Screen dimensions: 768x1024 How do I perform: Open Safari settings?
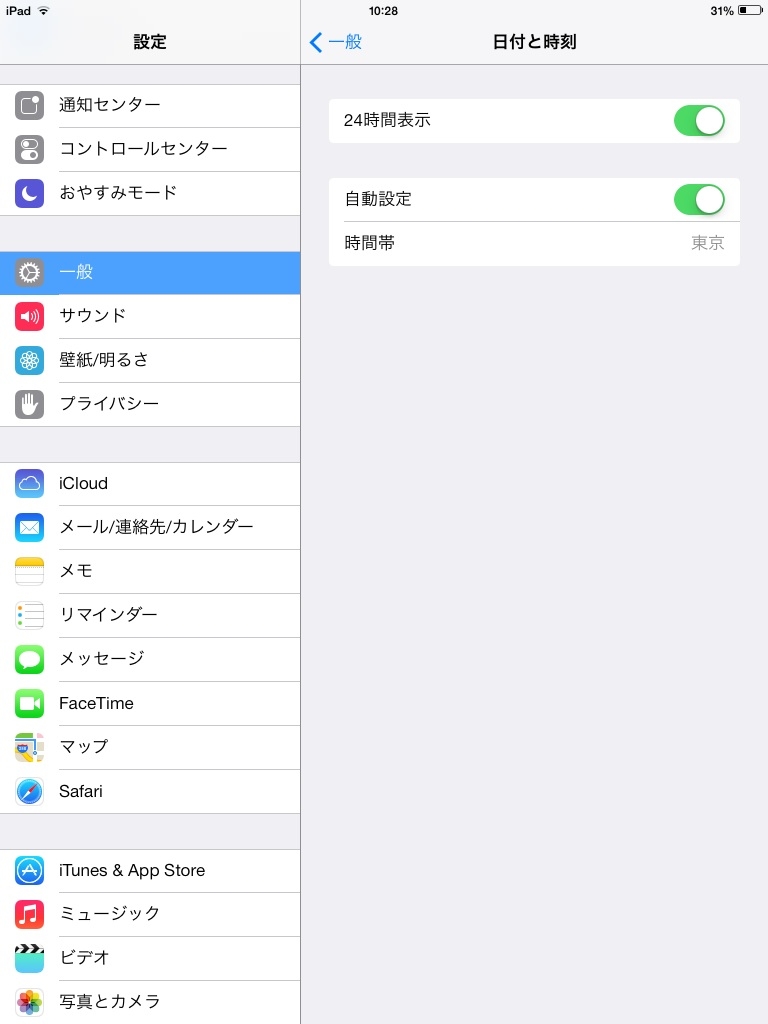click(150, 791)
